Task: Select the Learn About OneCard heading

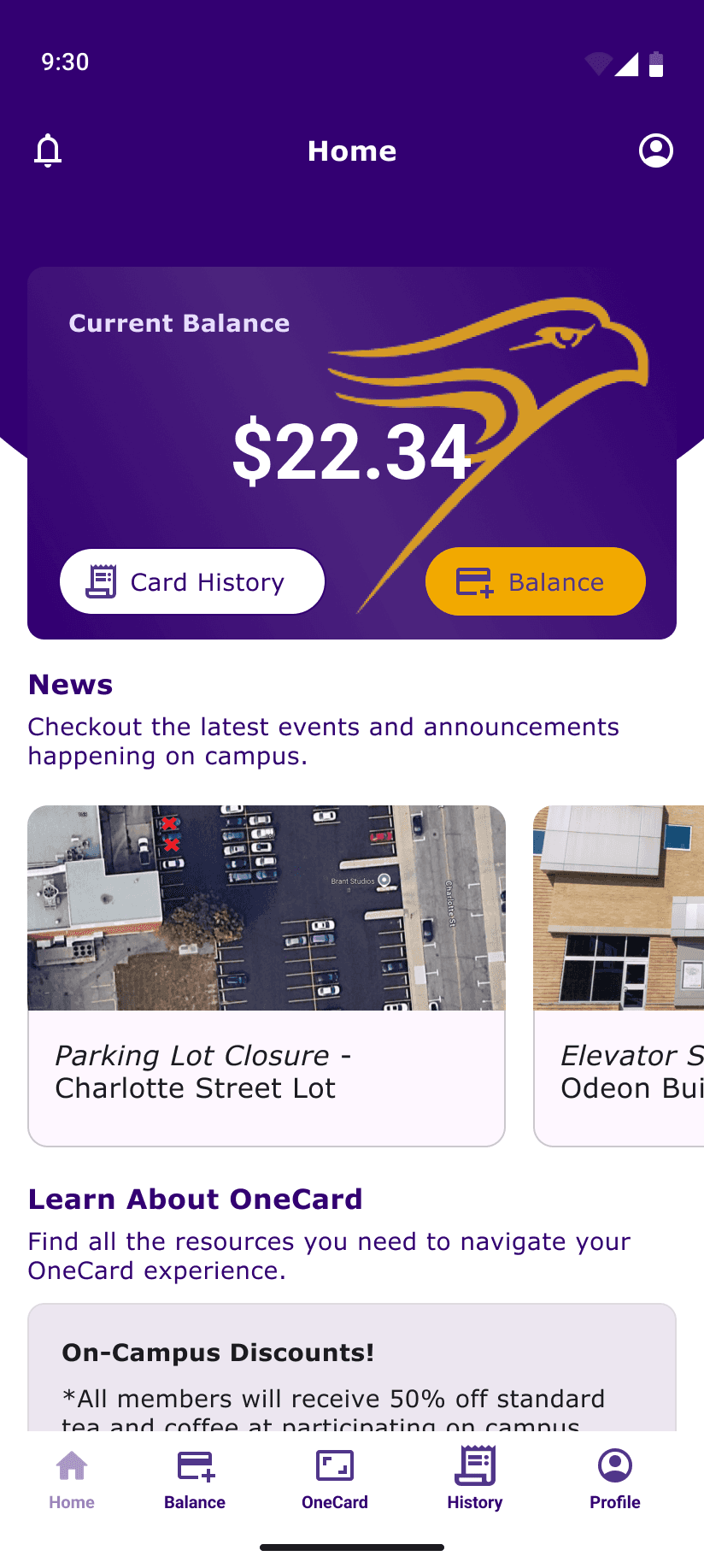Action: [196, 1199]
